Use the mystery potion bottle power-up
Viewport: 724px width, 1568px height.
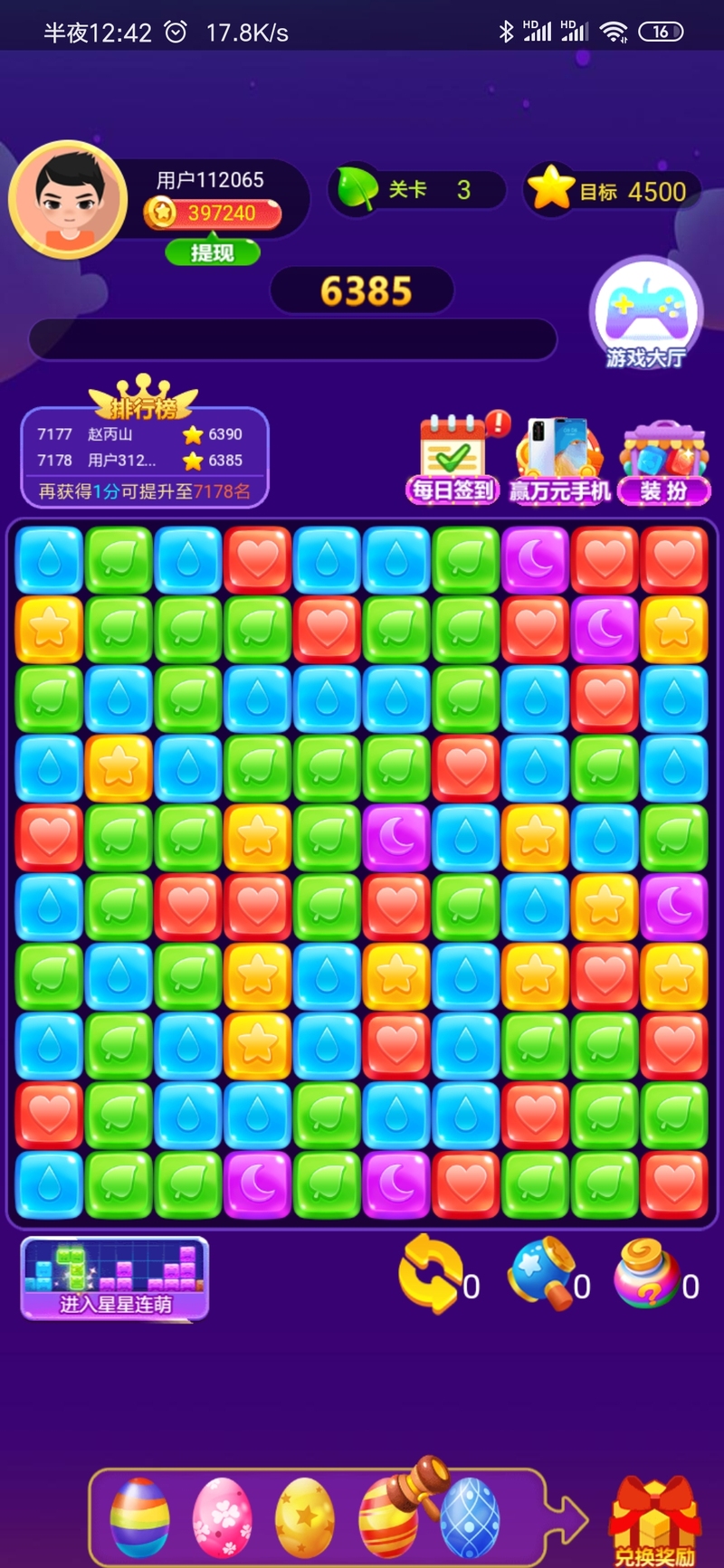pos(646,1274)
